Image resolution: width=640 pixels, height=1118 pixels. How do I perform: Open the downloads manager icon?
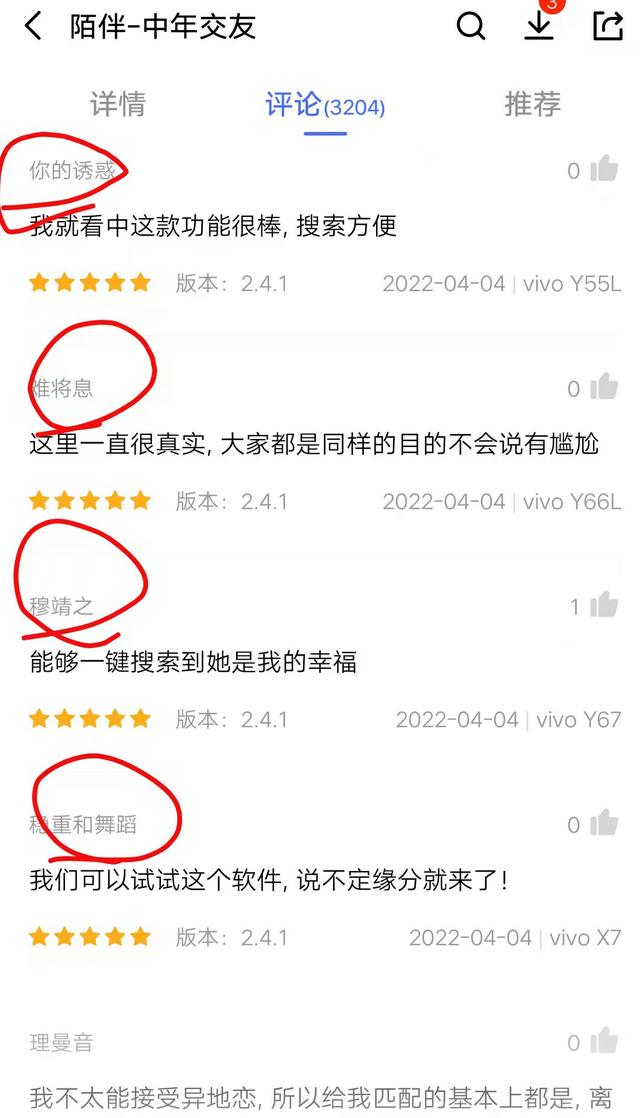coord(539,26)
